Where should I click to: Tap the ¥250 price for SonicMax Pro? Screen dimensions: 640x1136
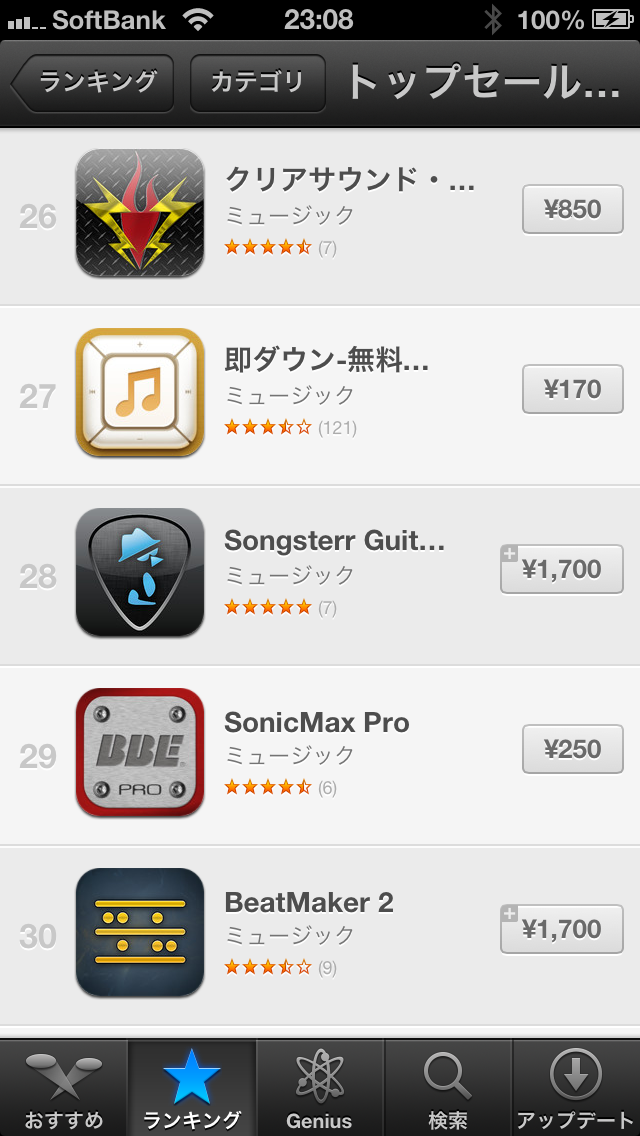[573, 748]
